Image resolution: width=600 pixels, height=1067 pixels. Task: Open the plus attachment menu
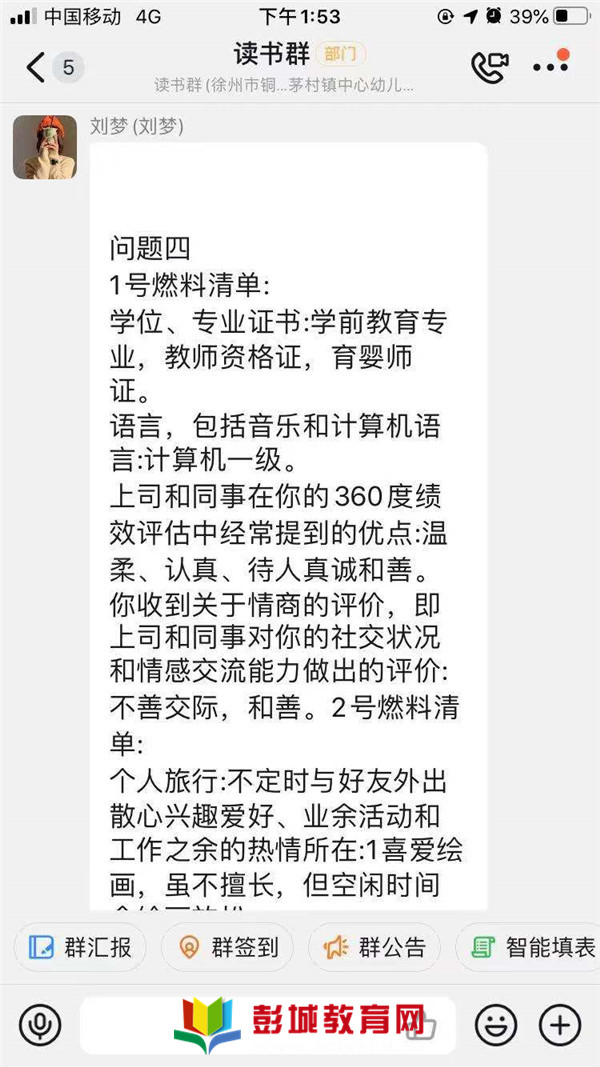click(560, 1025)
